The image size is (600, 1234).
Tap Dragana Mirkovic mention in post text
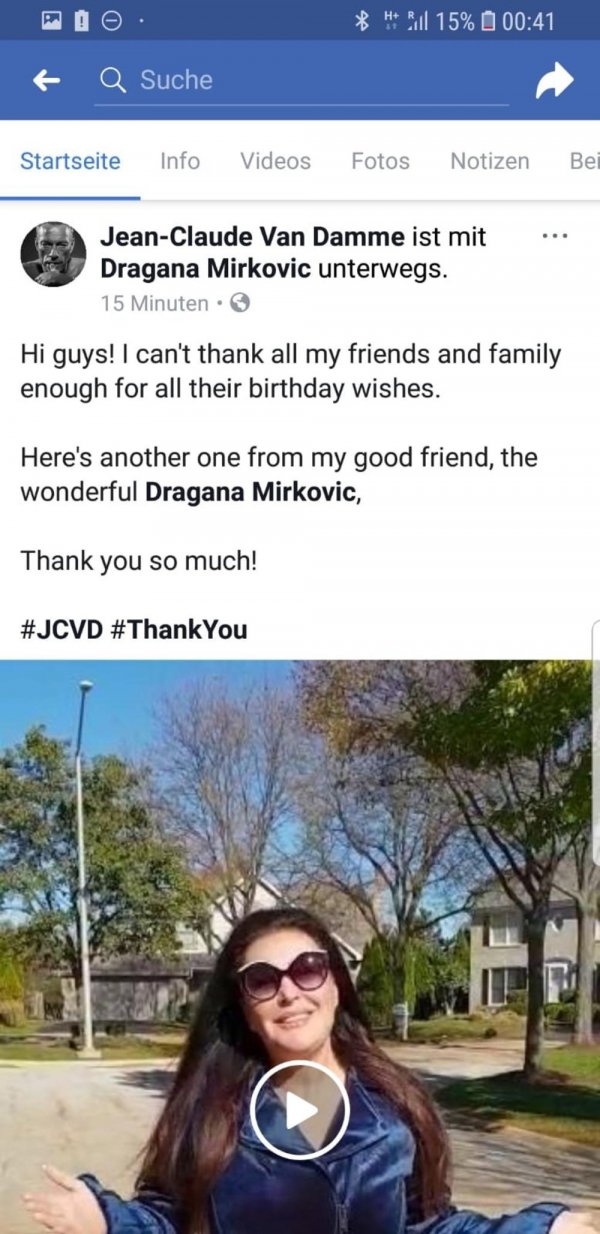(x=250, y=493)
